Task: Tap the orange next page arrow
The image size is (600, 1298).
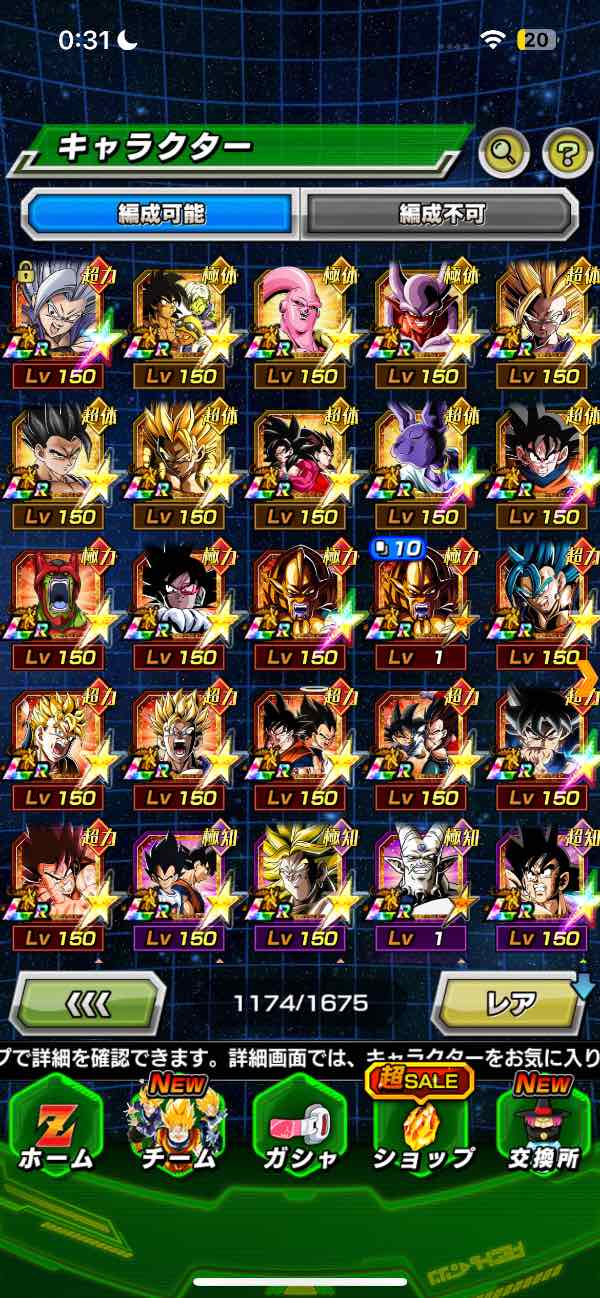Action: pyautogui.click(x=588, y=677)
